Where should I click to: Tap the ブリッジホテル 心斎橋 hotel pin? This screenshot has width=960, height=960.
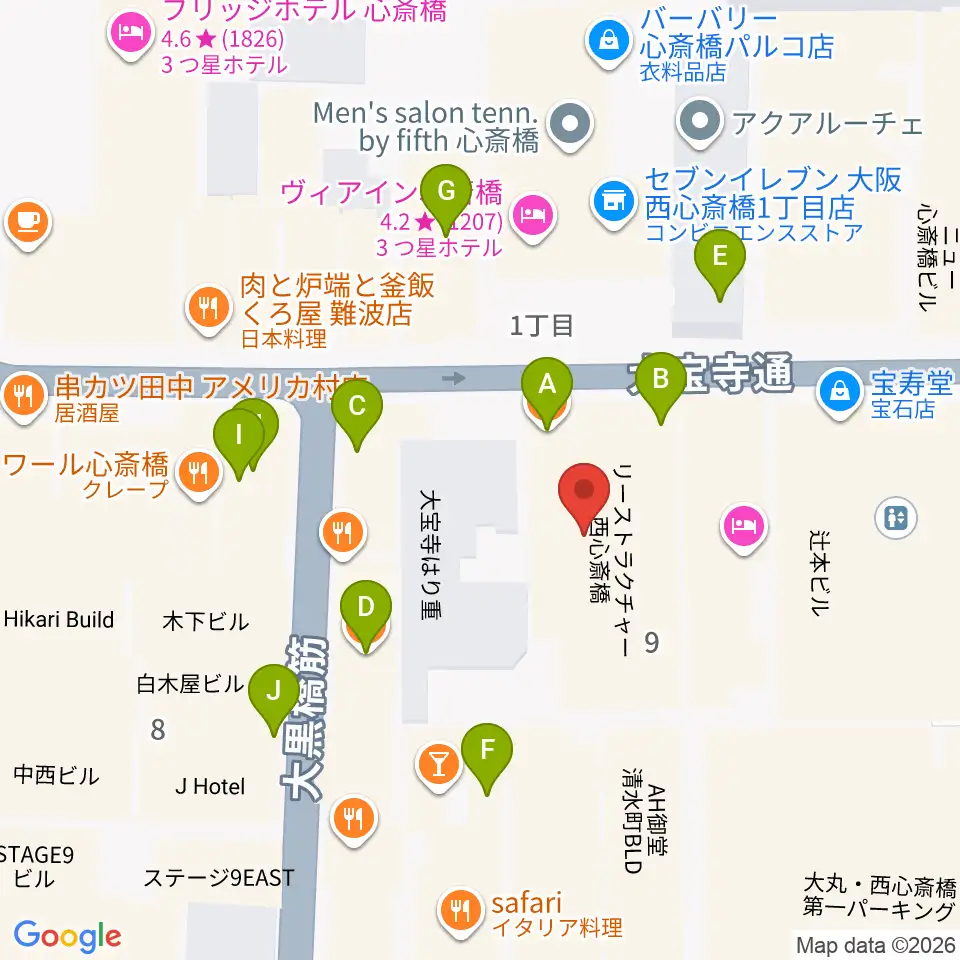pos(130,34)
